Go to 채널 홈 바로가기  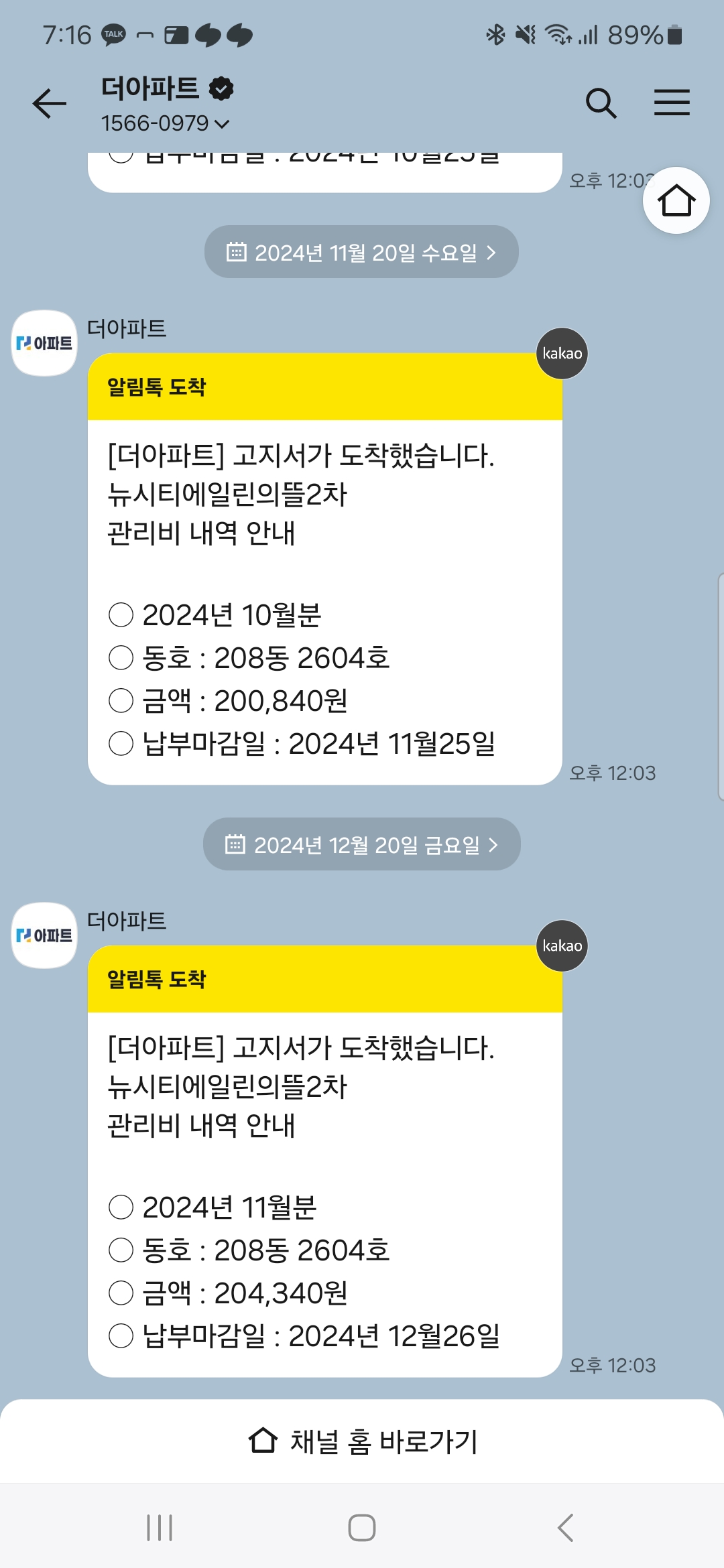362,1441
